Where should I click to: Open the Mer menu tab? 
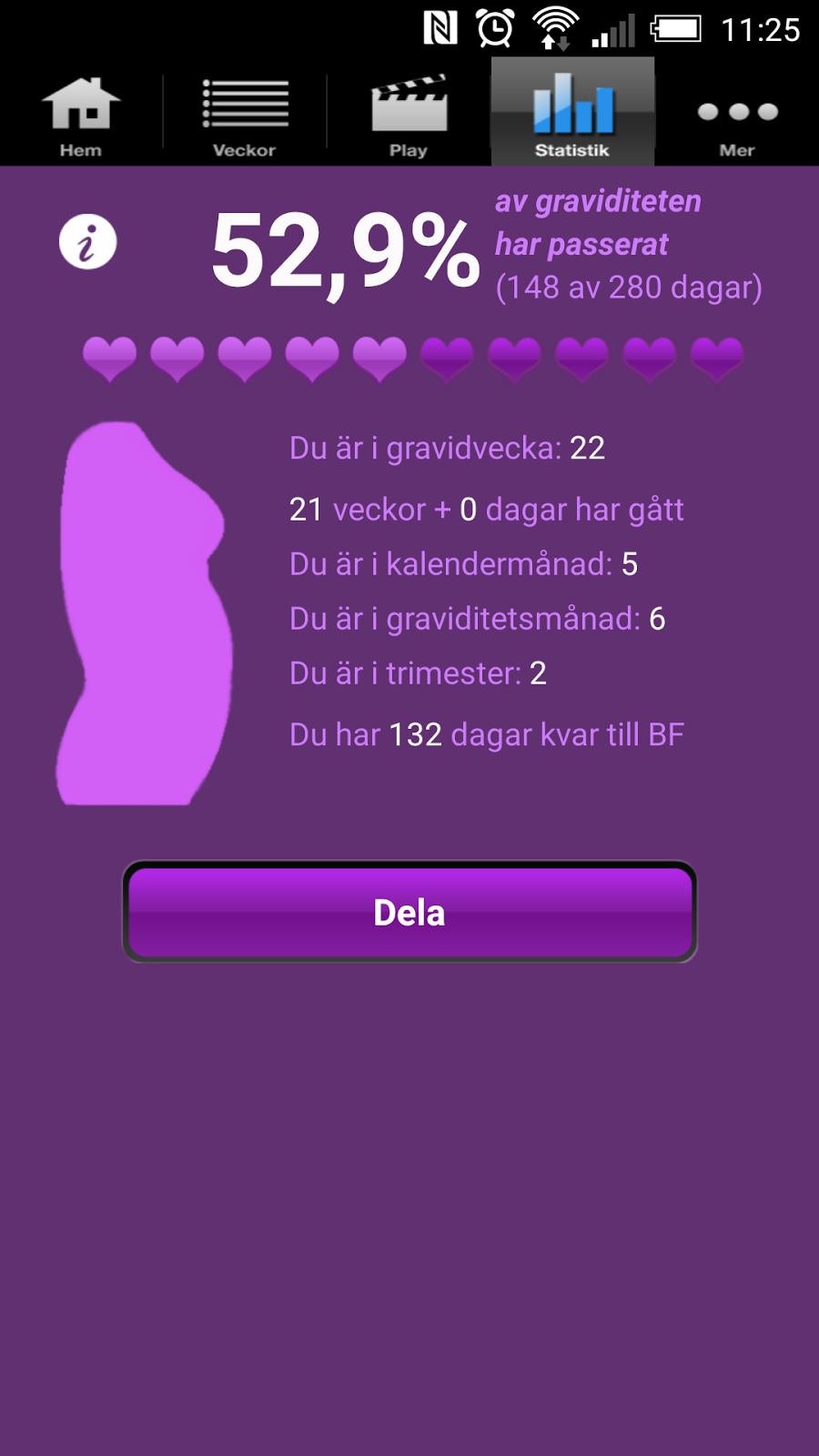737,116
